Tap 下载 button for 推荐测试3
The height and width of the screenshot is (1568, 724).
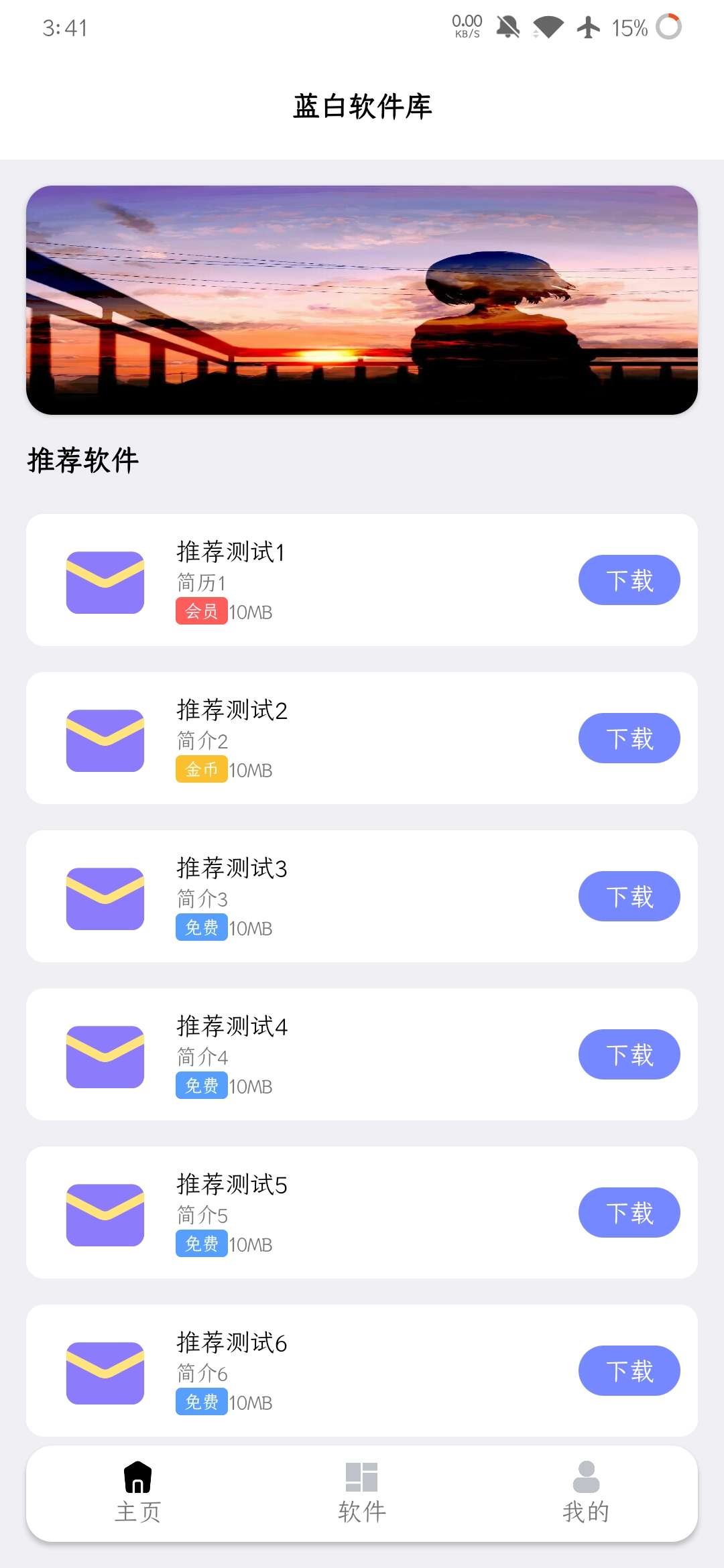(x=629, y=896)
